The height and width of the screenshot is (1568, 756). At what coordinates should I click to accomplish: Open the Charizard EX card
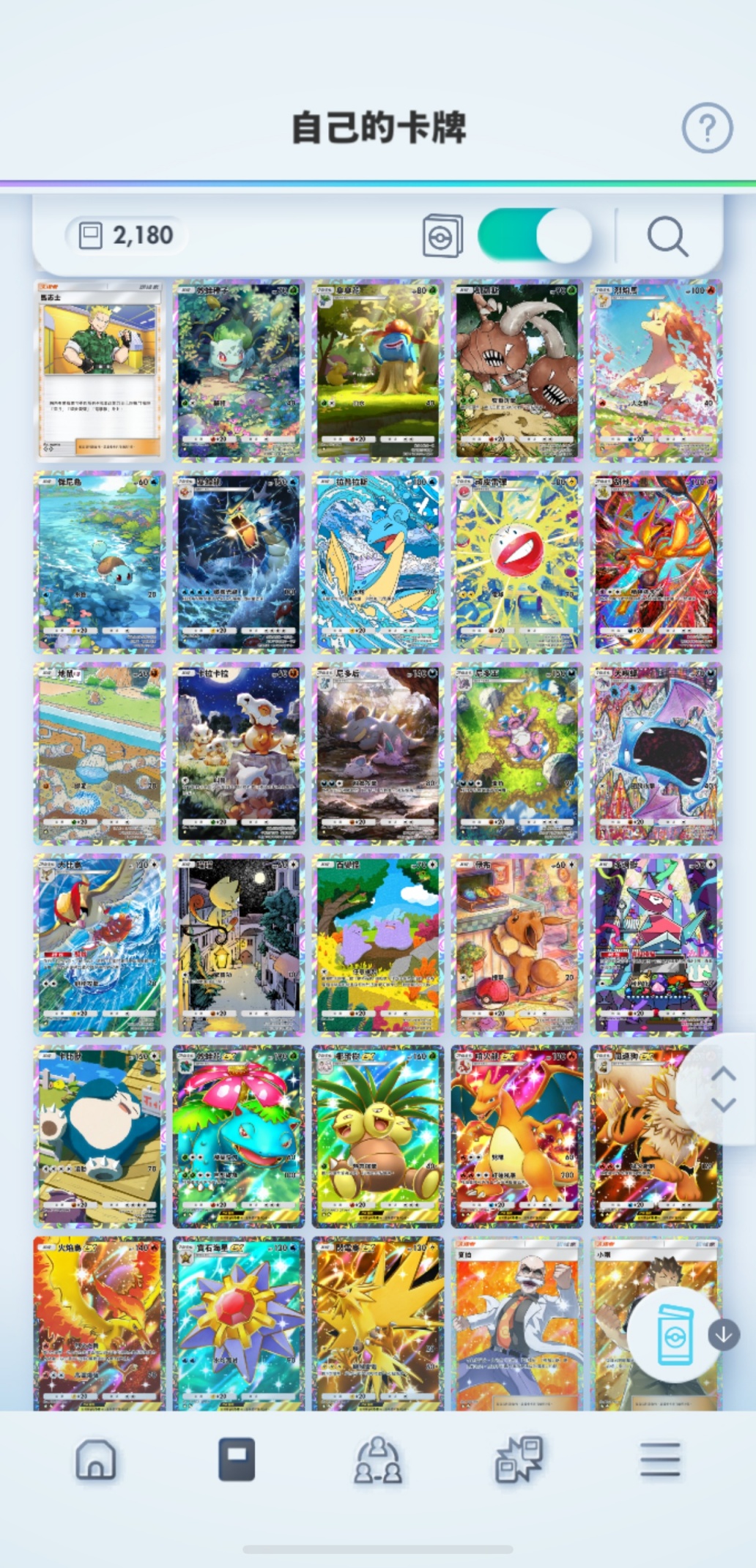516,1136
